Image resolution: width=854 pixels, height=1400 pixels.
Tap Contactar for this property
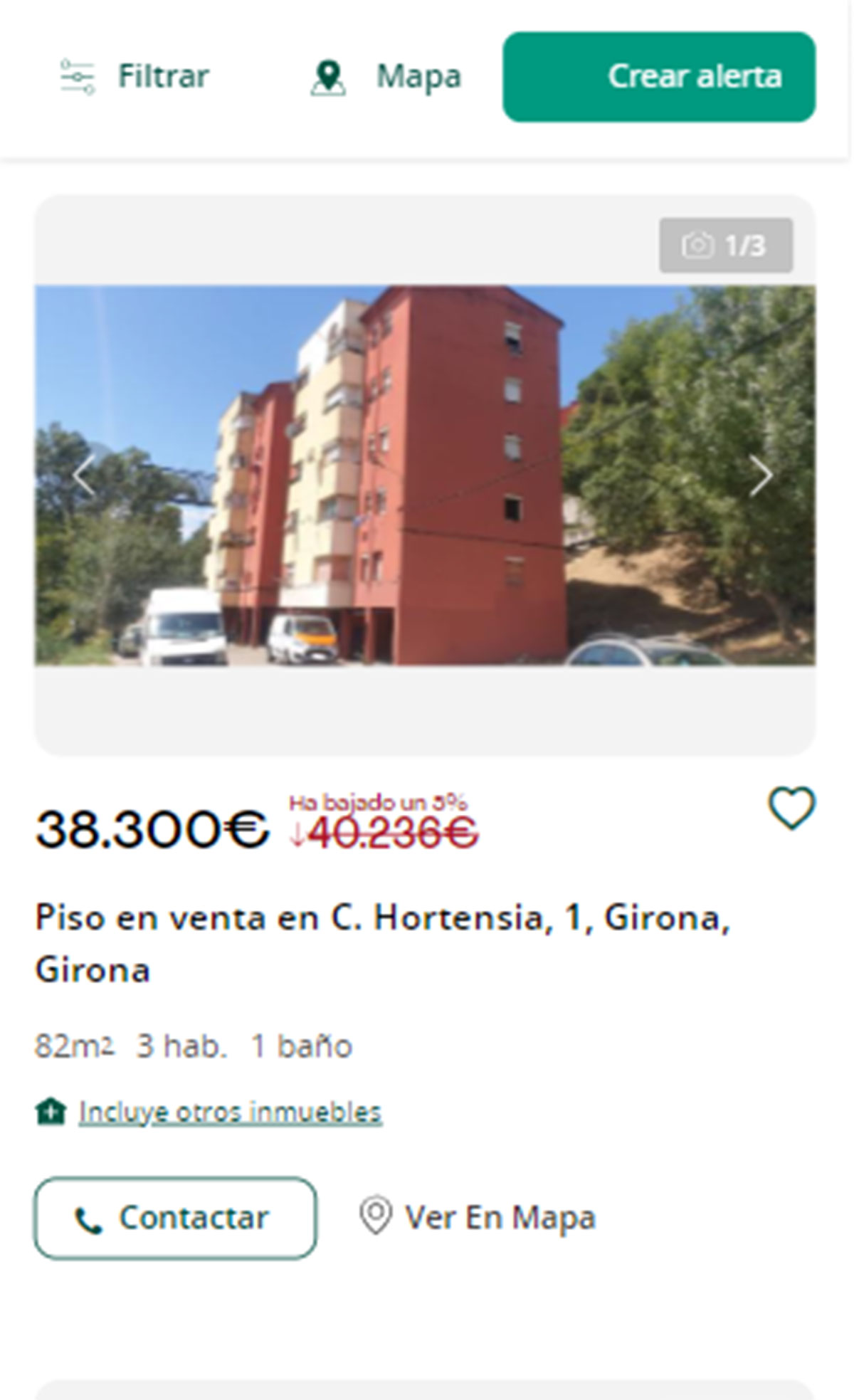(175, 1218)
